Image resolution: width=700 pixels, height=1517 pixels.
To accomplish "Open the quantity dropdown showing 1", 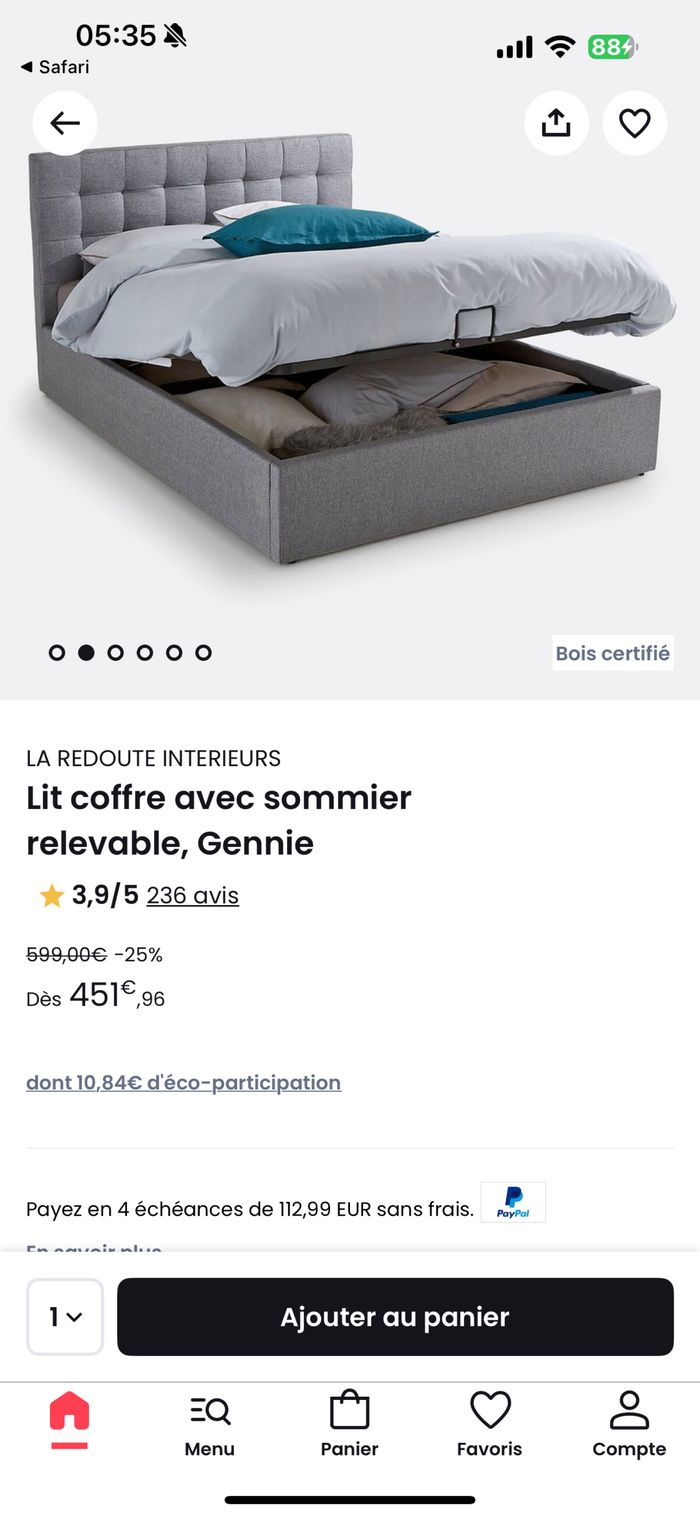I will pyautogui.click(x=65, y=1317).
